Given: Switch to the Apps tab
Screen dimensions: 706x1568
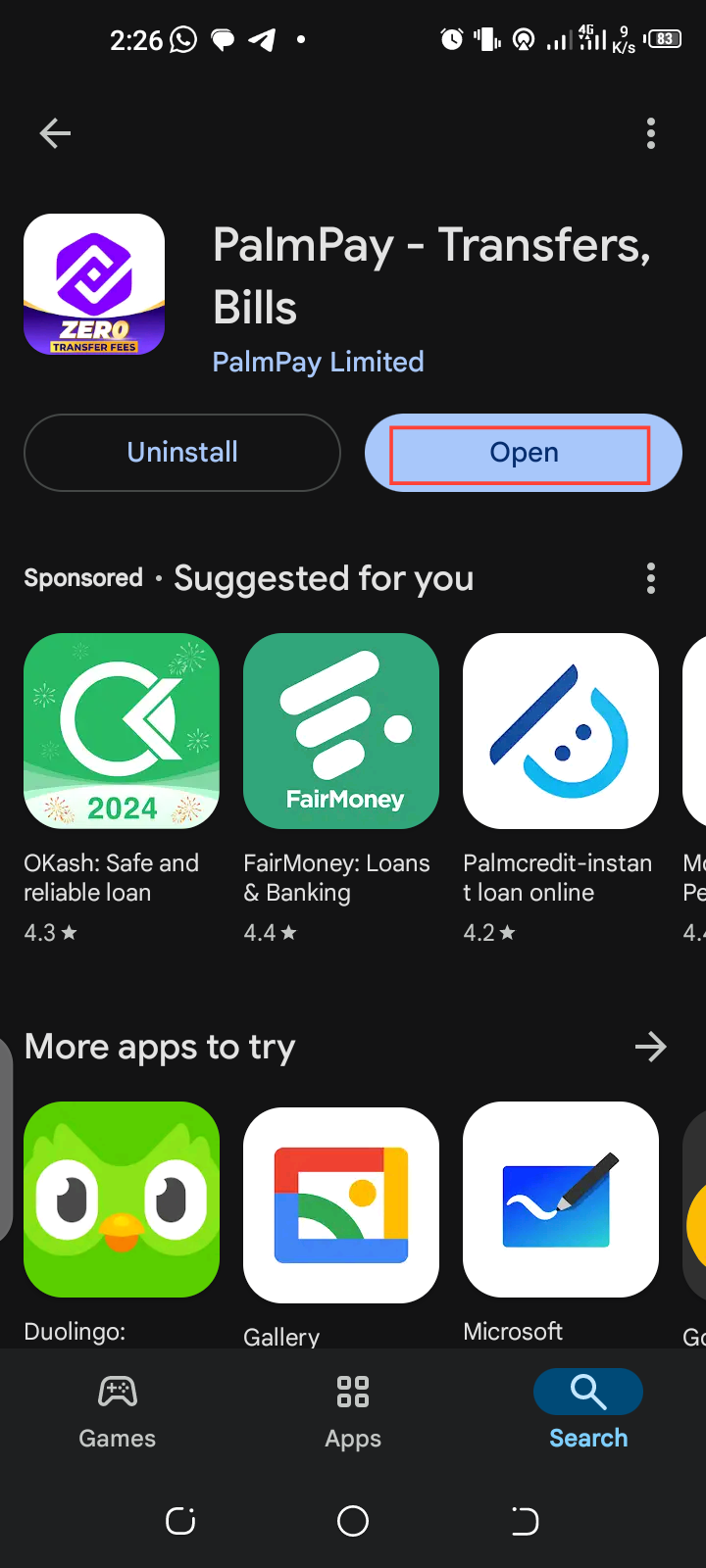Looking at the screenshot, I should point(353,1411).
